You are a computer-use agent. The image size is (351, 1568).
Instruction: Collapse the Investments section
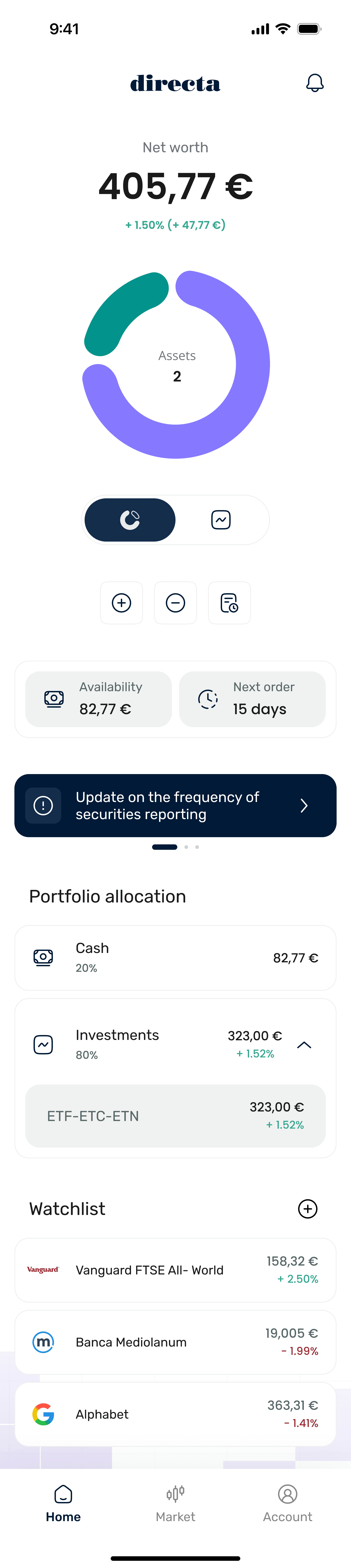pyautogui.click(x=304, y=1044)
